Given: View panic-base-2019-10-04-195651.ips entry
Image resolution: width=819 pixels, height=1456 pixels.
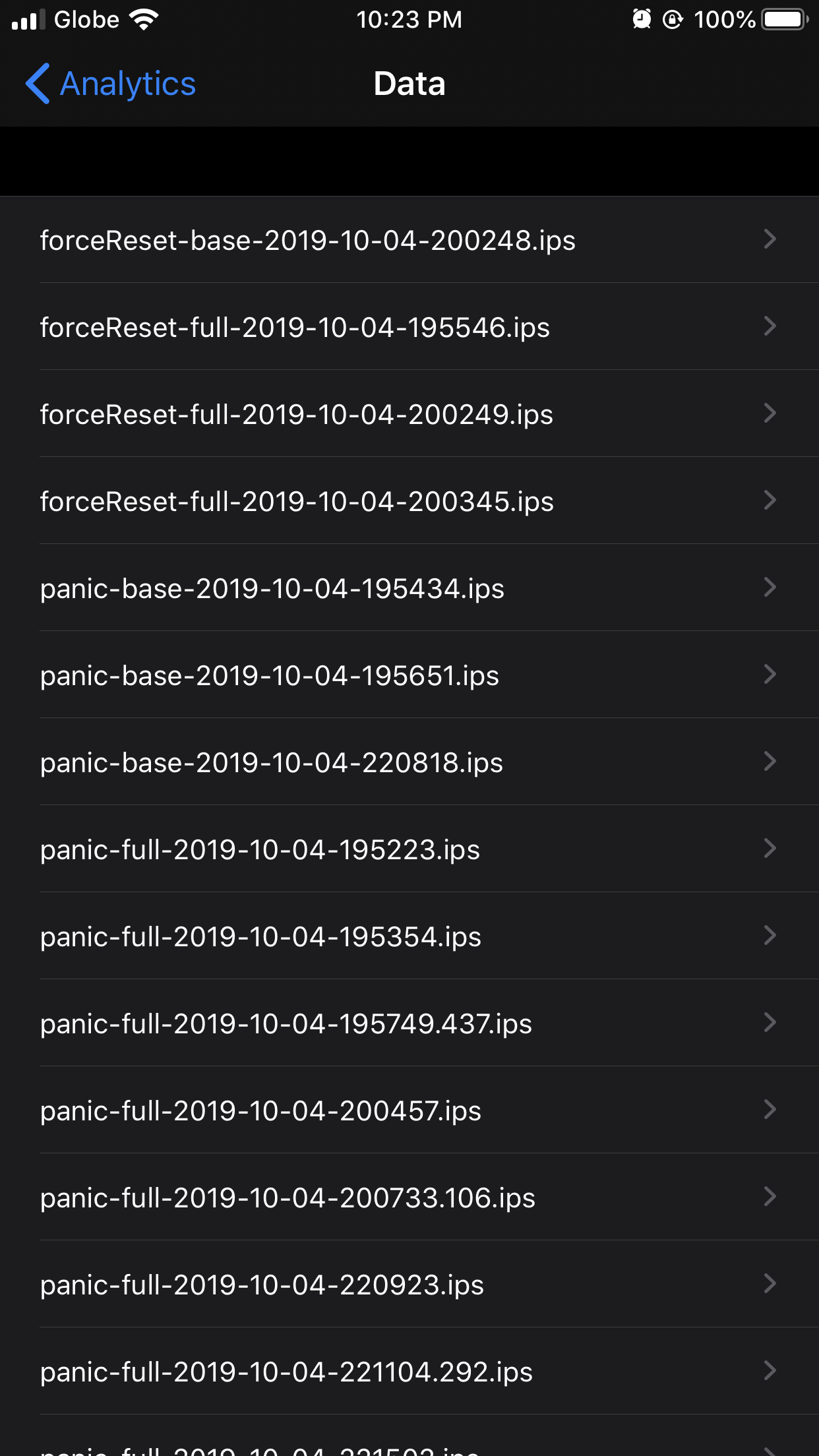Looking at the screenshot, I should point(409,675).
